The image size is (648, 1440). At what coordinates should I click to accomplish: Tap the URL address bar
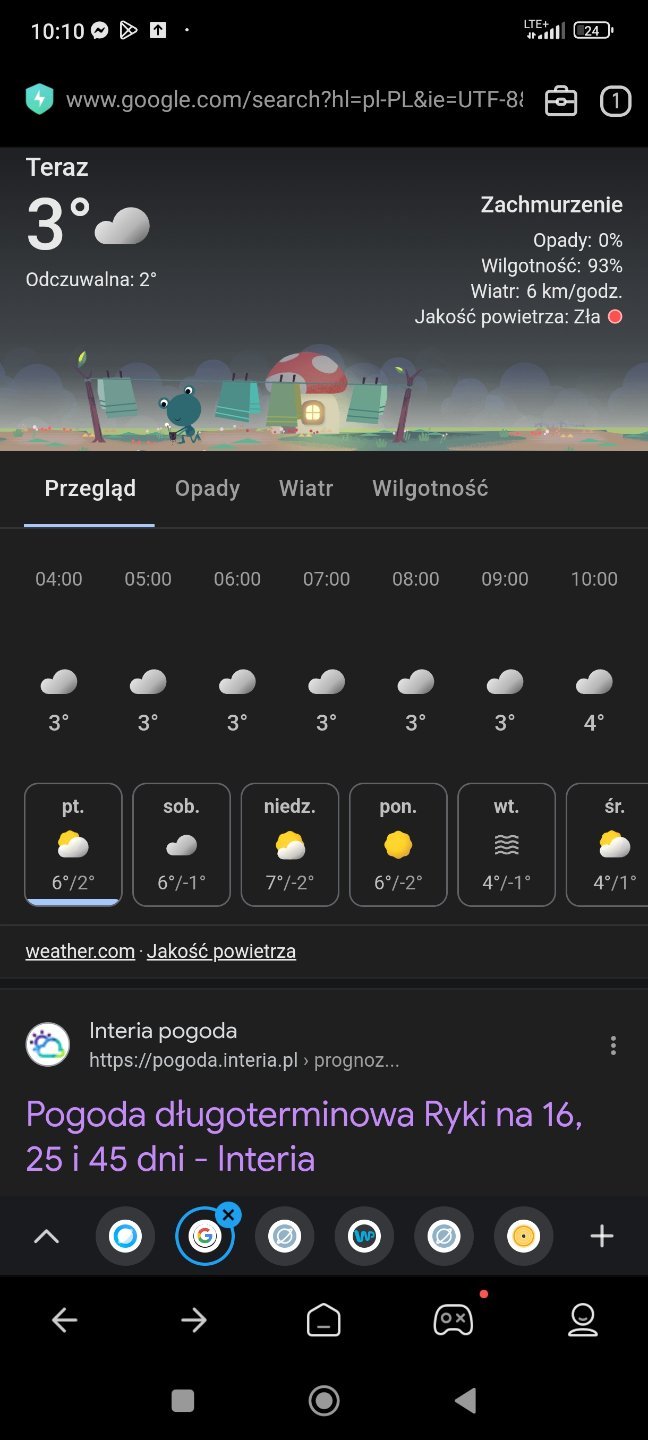(294, 100)
